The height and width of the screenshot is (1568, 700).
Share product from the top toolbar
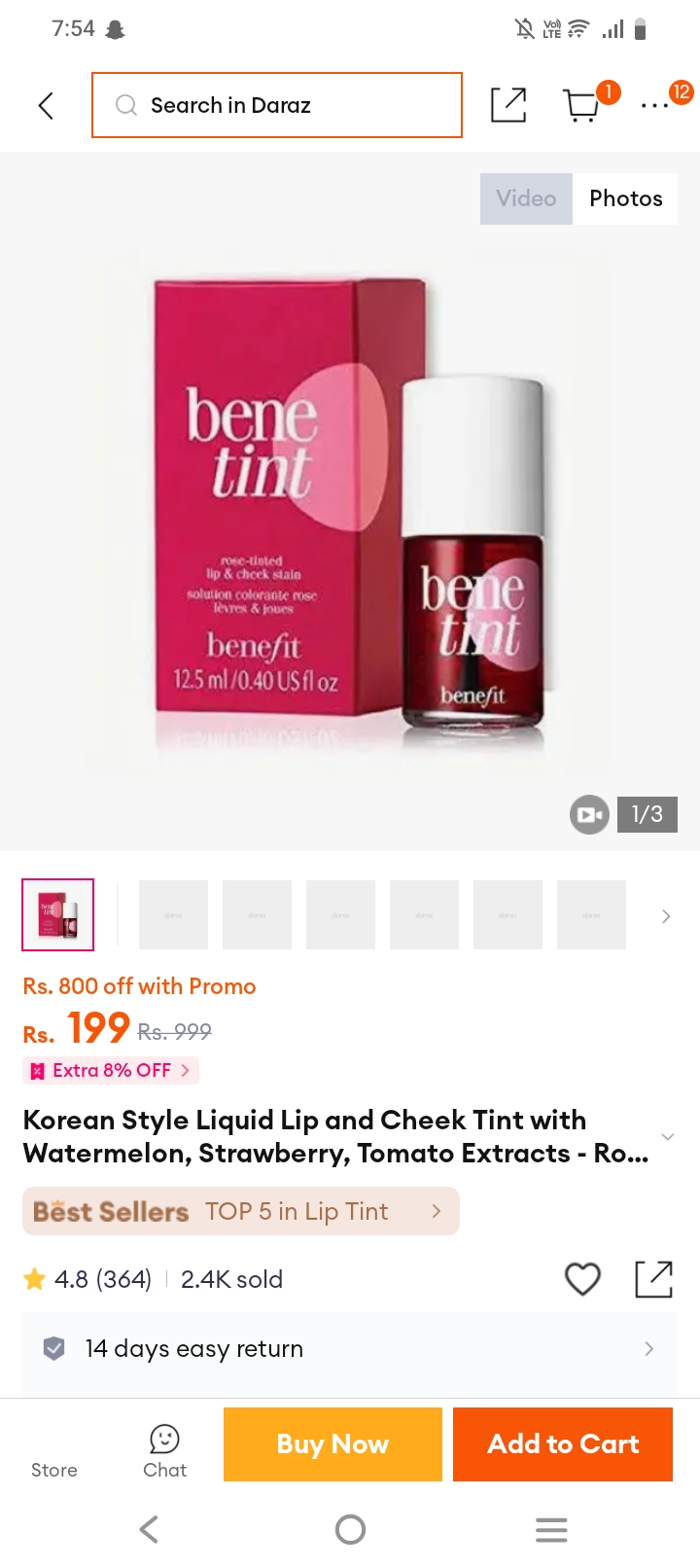508,105
